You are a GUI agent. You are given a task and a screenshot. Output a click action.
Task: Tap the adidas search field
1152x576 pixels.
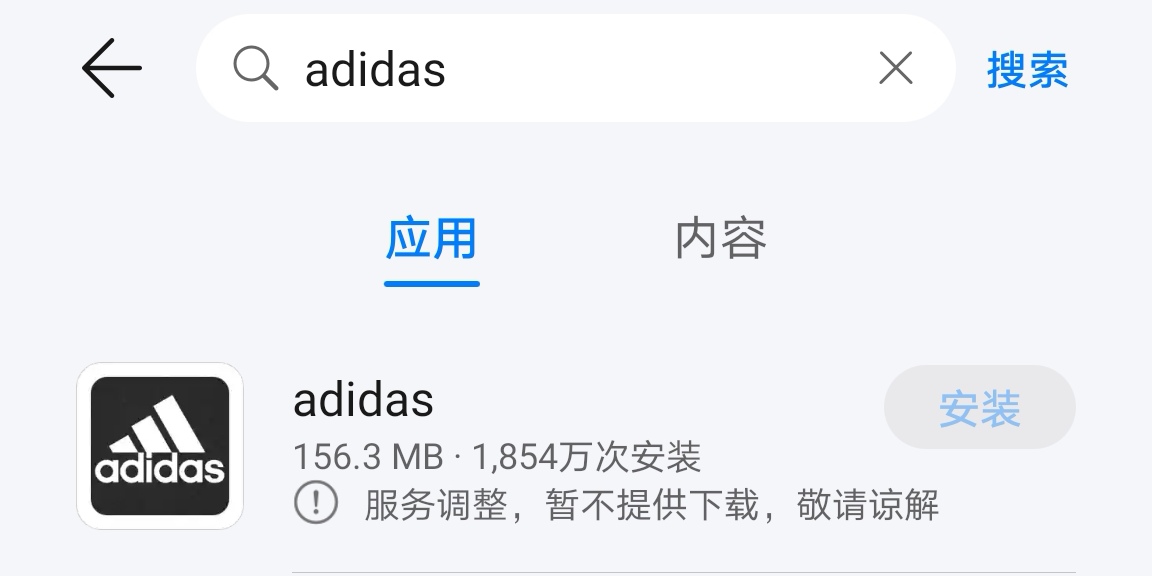pos(560,69)
